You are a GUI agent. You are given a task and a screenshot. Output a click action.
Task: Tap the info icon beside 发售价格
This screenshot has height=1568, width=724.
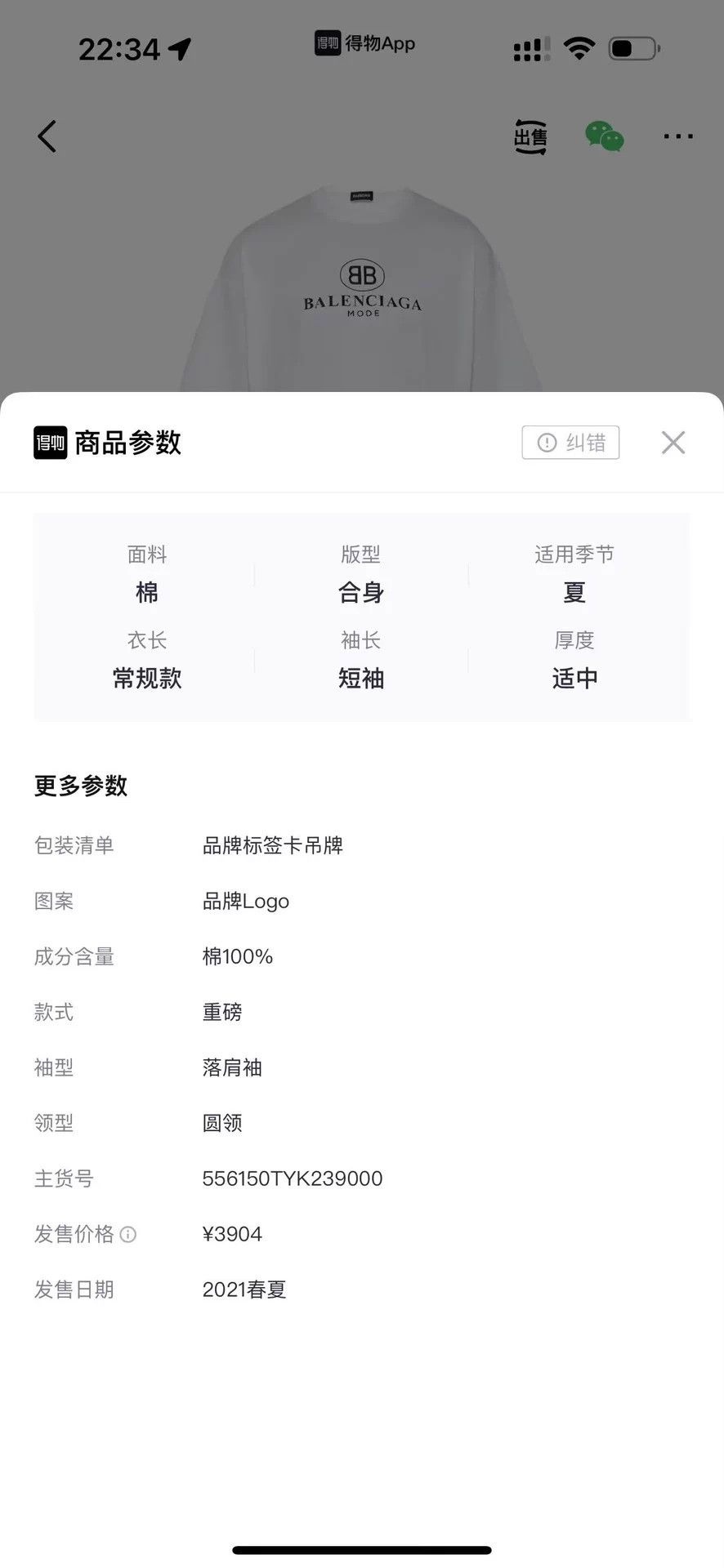click(x=128, y=1234)
